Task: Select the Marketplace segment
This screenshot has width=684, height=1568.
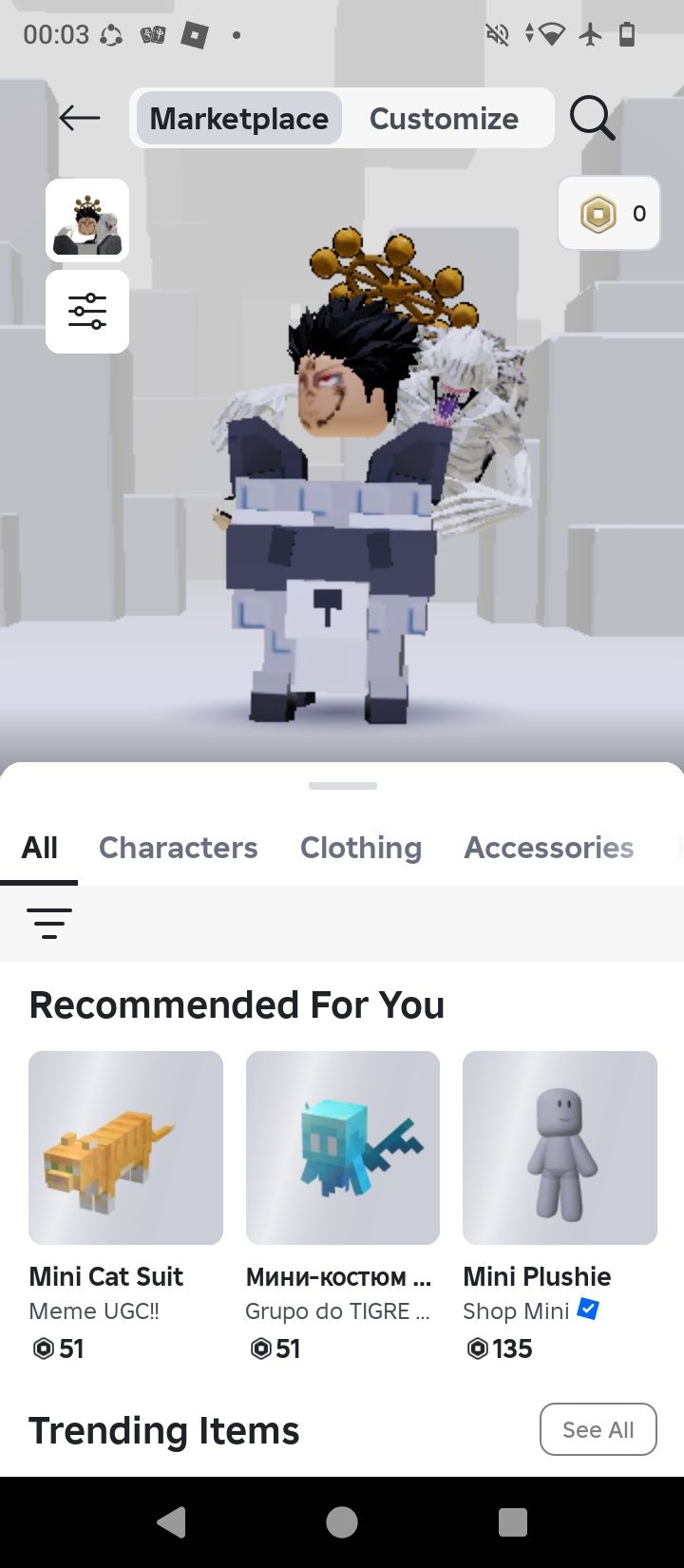Action: [x=238, y=119]
